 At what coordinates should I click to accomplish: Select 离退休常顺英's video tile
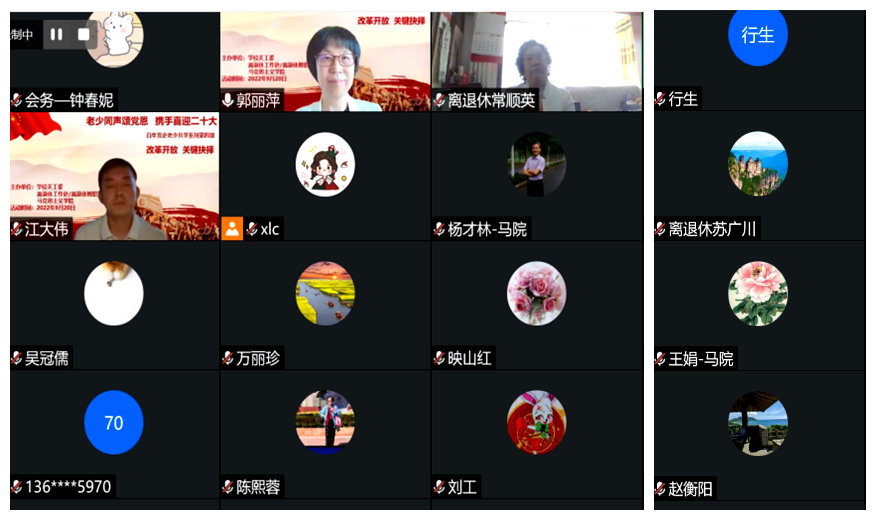coord(537,58)
